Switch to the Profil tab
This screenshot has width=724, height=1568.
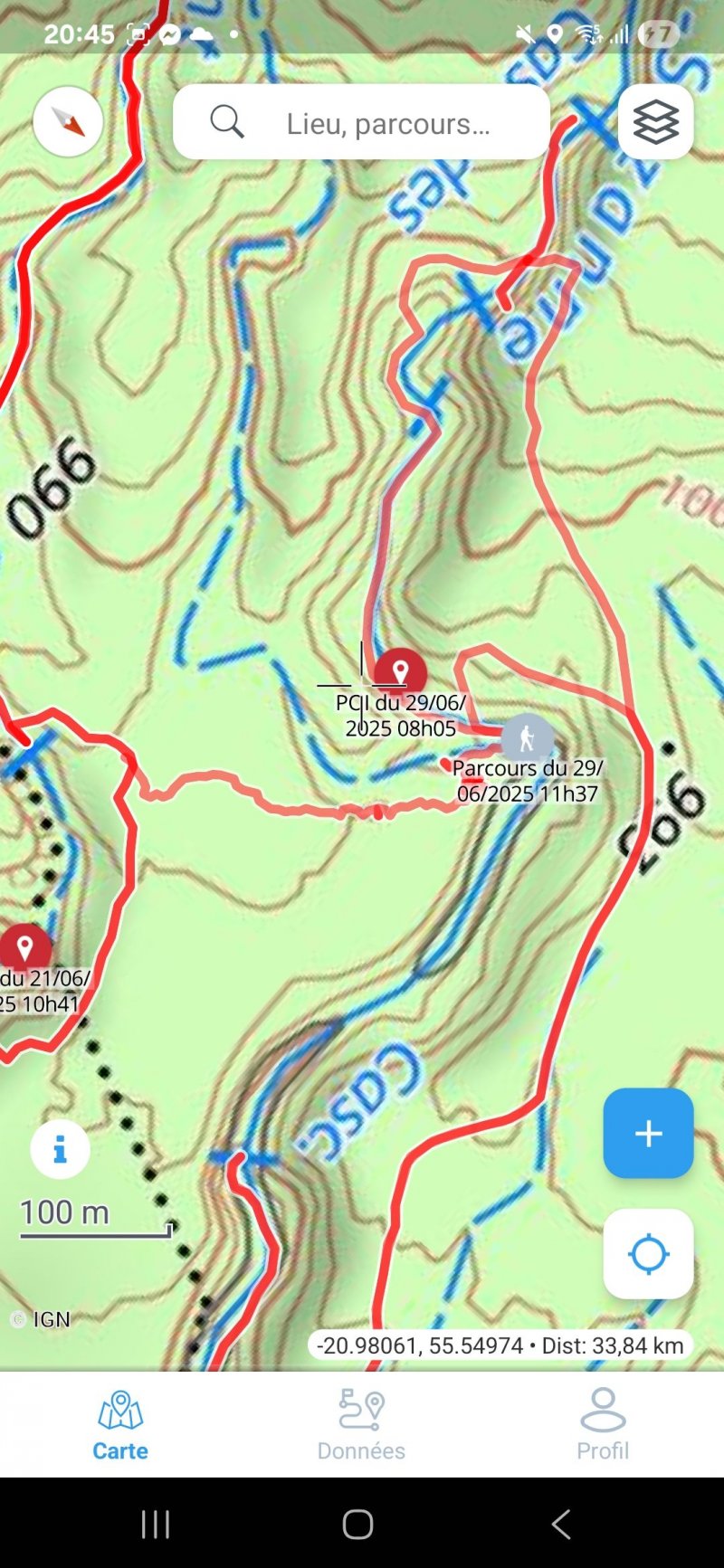pos(603,1425)
